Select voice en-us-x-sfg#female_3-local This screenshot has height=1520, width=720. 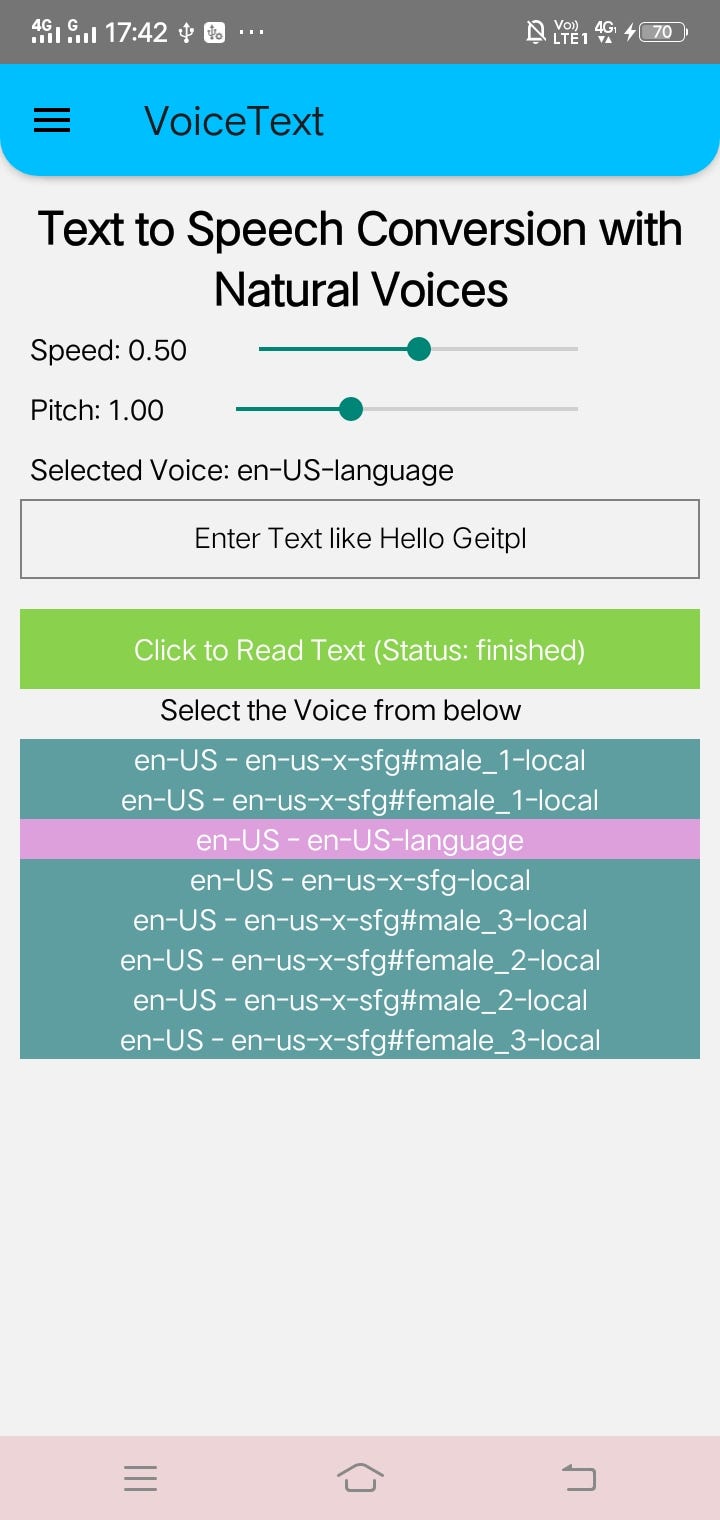[x=360, y=1039]
